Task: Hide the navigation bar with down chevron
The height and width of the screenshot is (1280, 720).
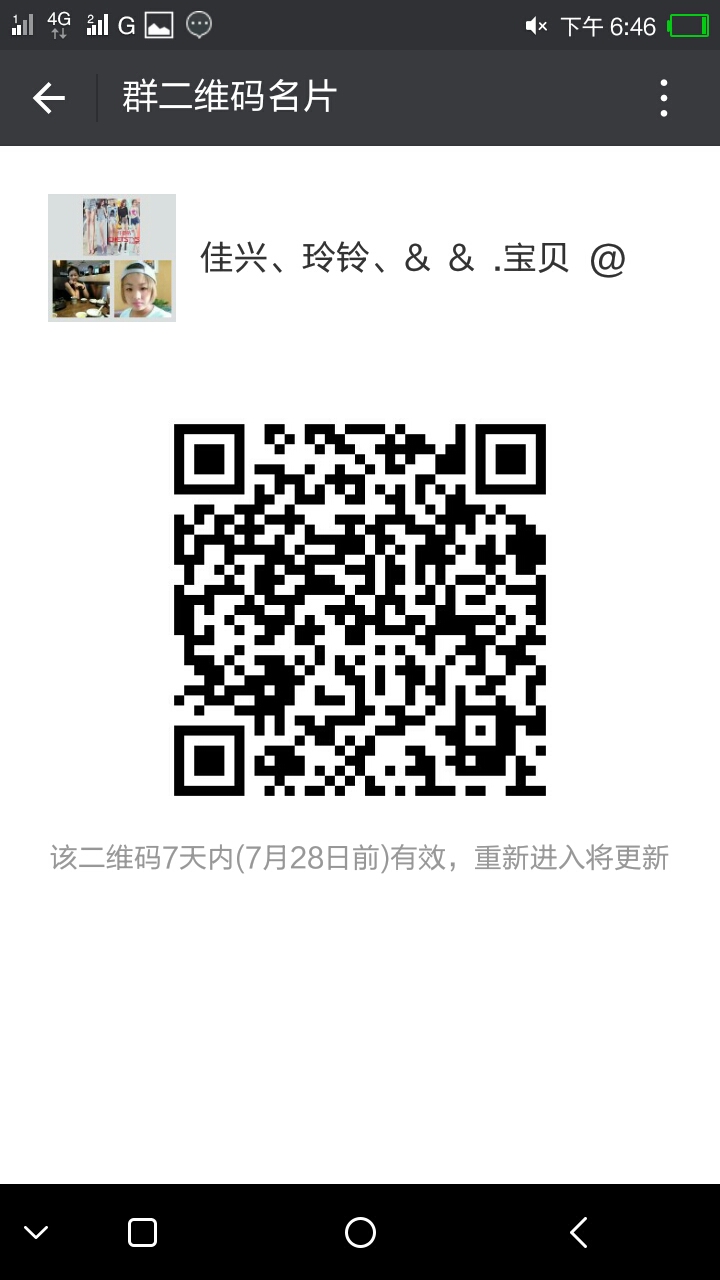Action: pos(36,1232)
